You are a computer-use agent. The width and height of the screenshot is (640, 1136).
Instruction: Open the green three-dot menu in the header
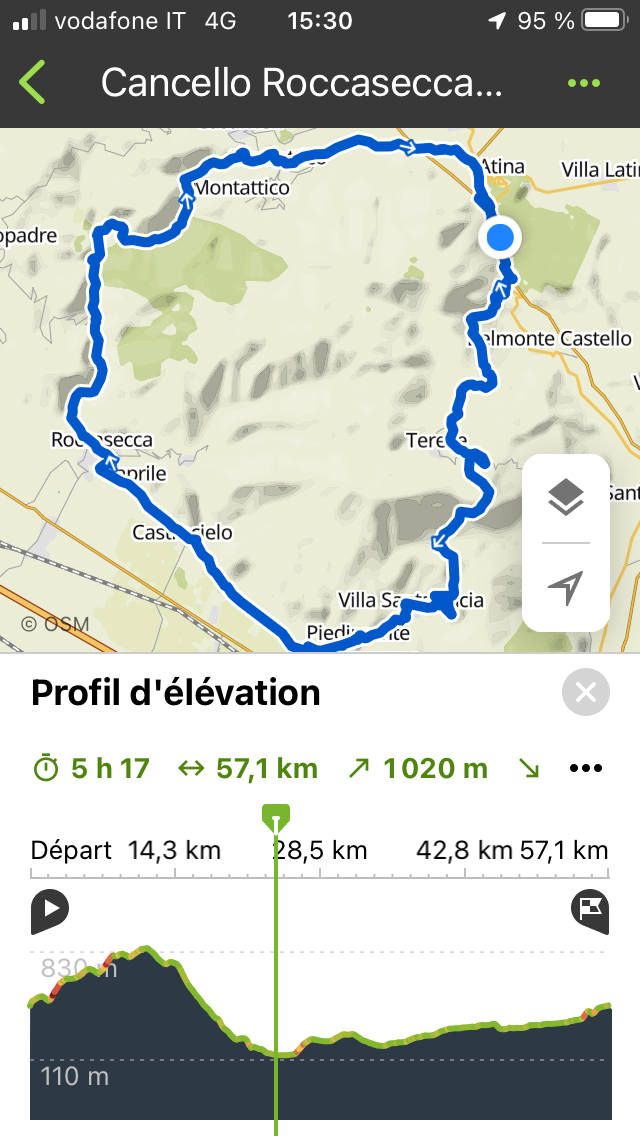click(x=584, y=83)
